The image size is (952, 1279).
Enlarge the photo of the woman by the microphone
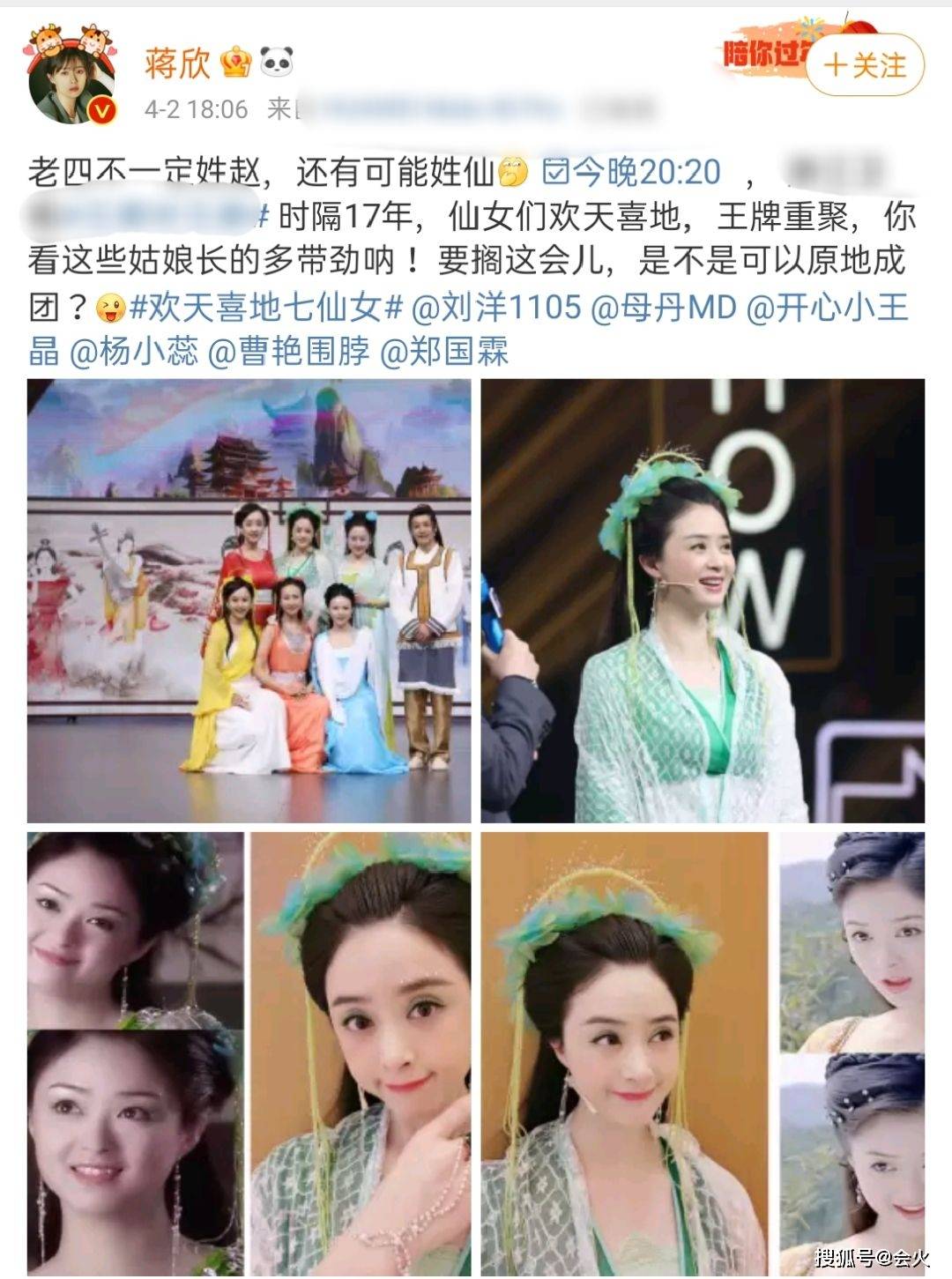[703, 600]
